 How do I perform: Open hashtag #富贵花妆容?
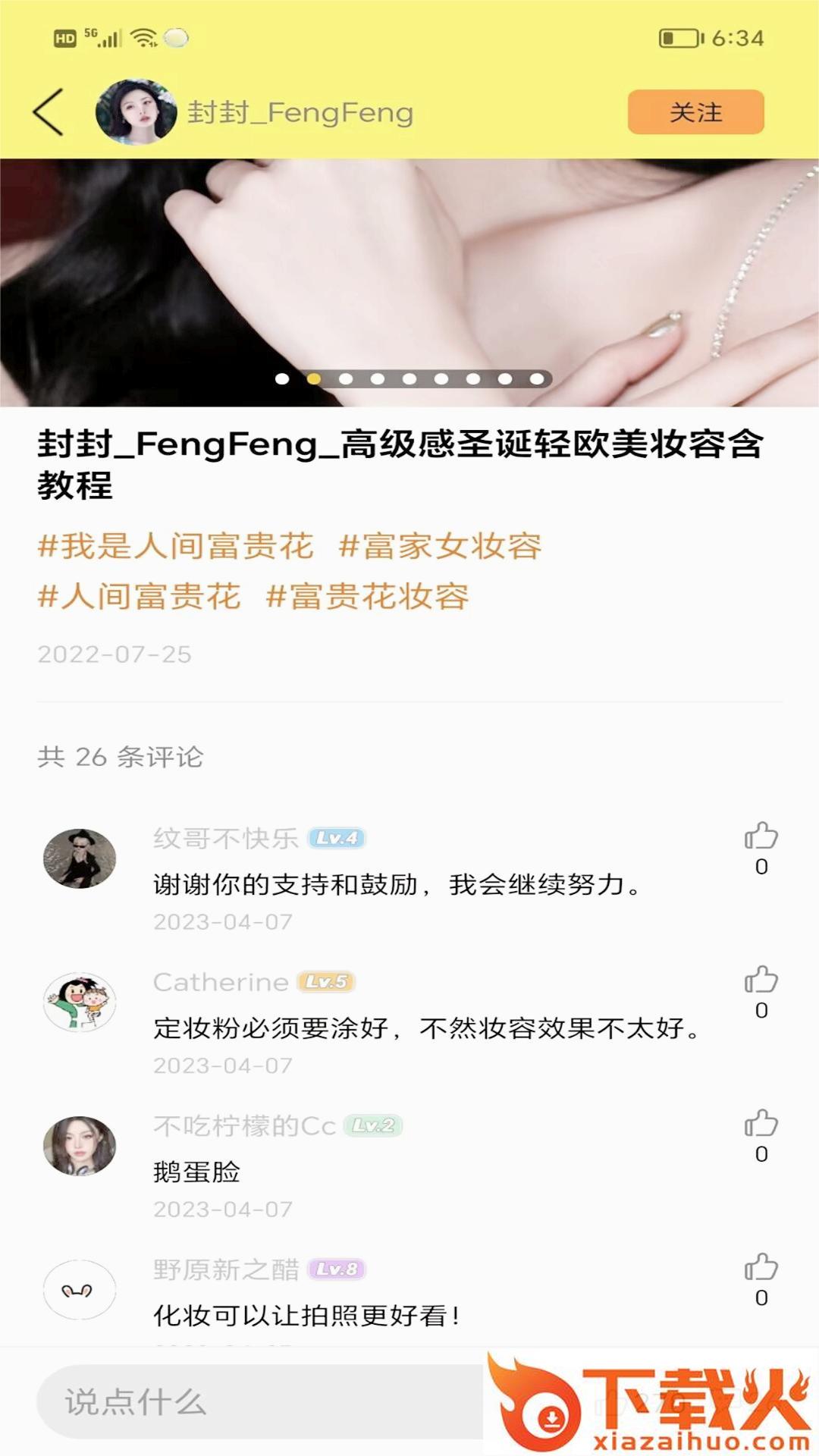point(368,597)
